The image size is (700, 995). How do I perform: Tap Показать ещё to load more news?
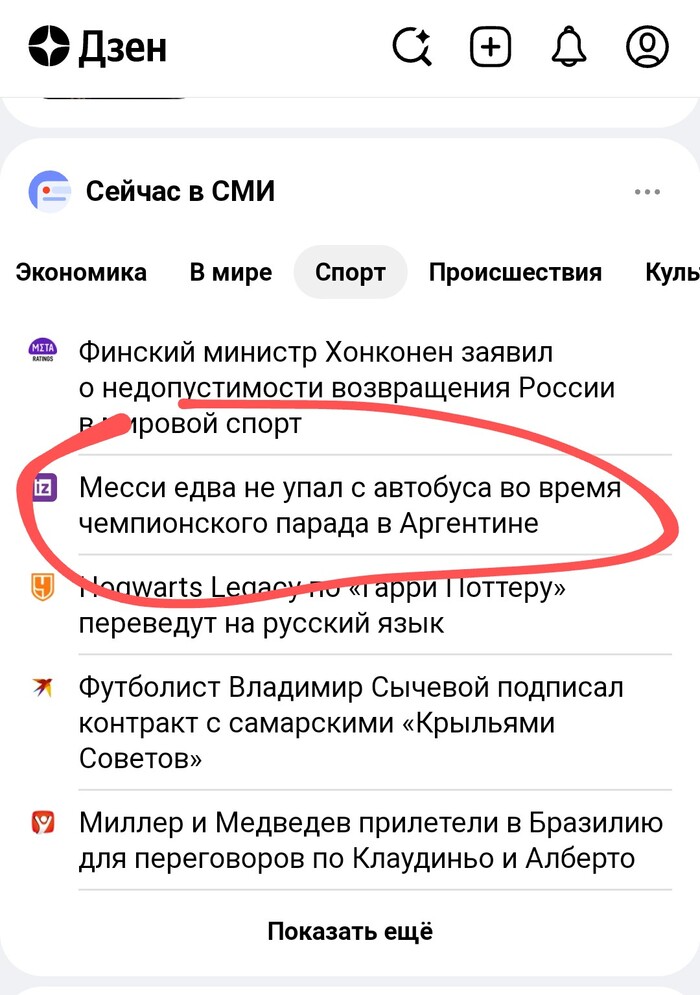[x=350, y=931]
